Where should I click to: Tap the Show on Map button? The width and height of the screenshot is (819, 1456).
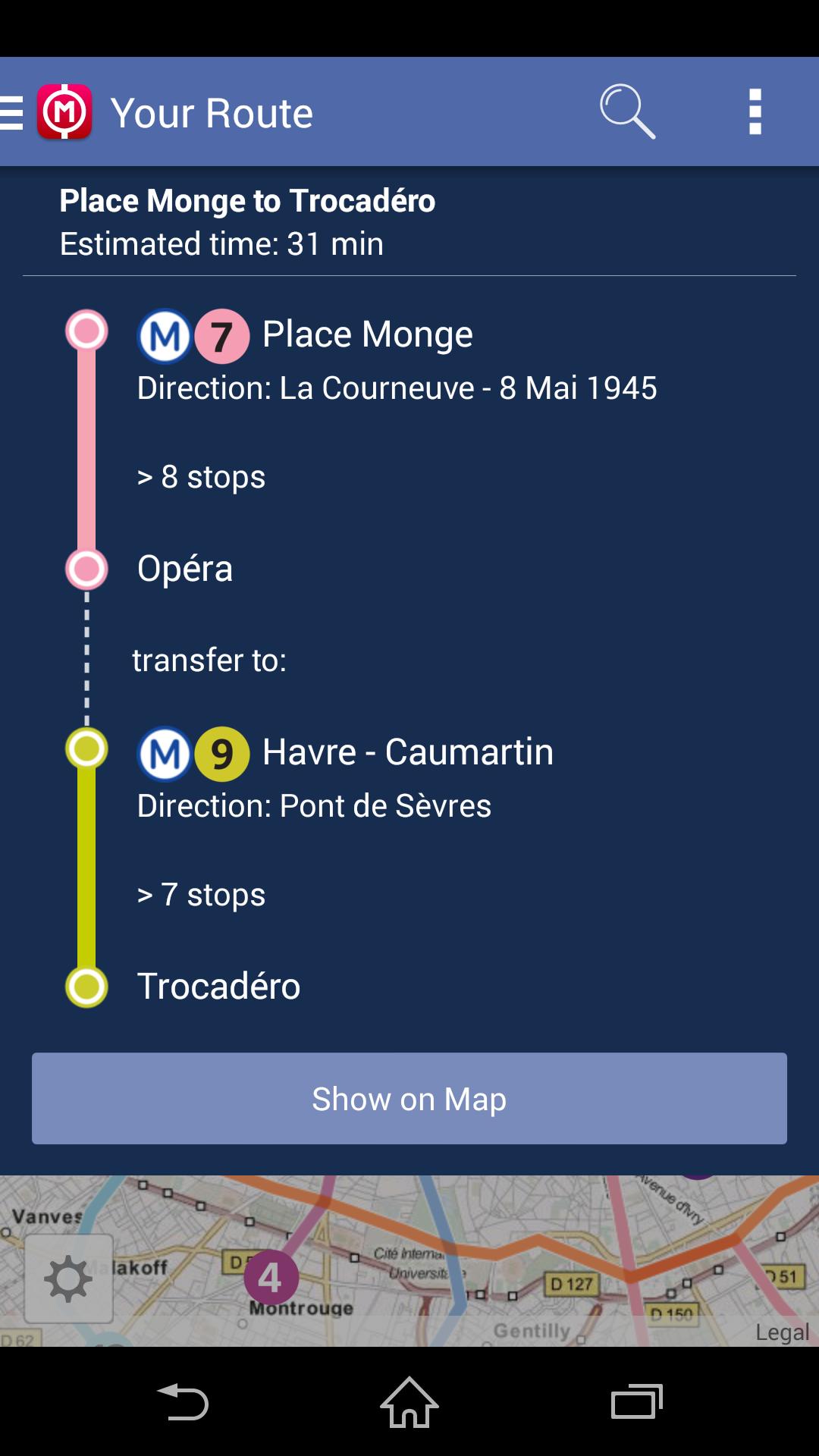click(409, 1098)
